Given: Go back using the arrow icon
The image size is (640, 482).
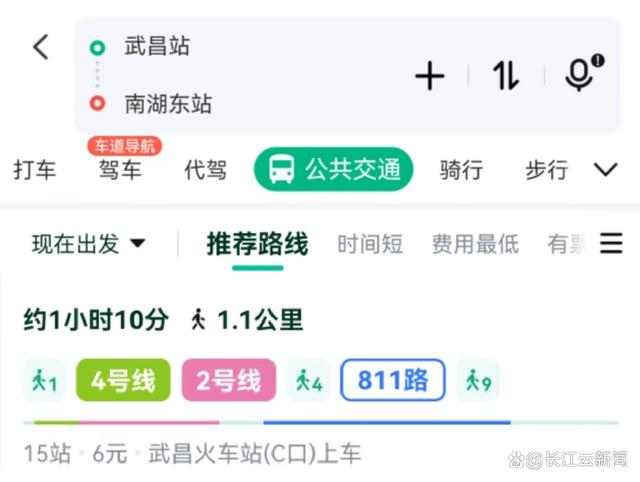Looking at the screenshot, I should tap(40, 46).
